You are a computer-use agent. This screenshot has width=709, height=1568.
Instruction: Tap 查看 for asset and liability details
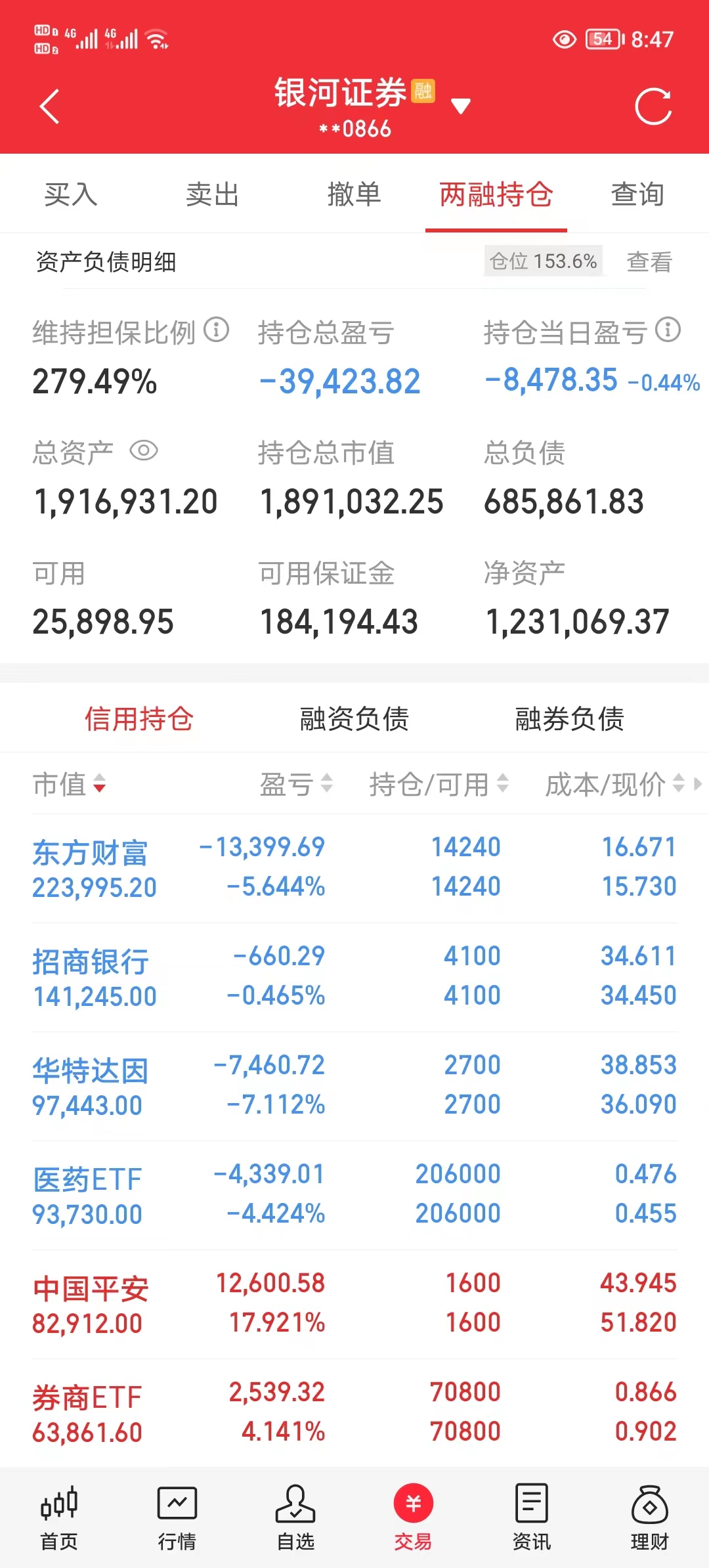[x=649, y=262]
